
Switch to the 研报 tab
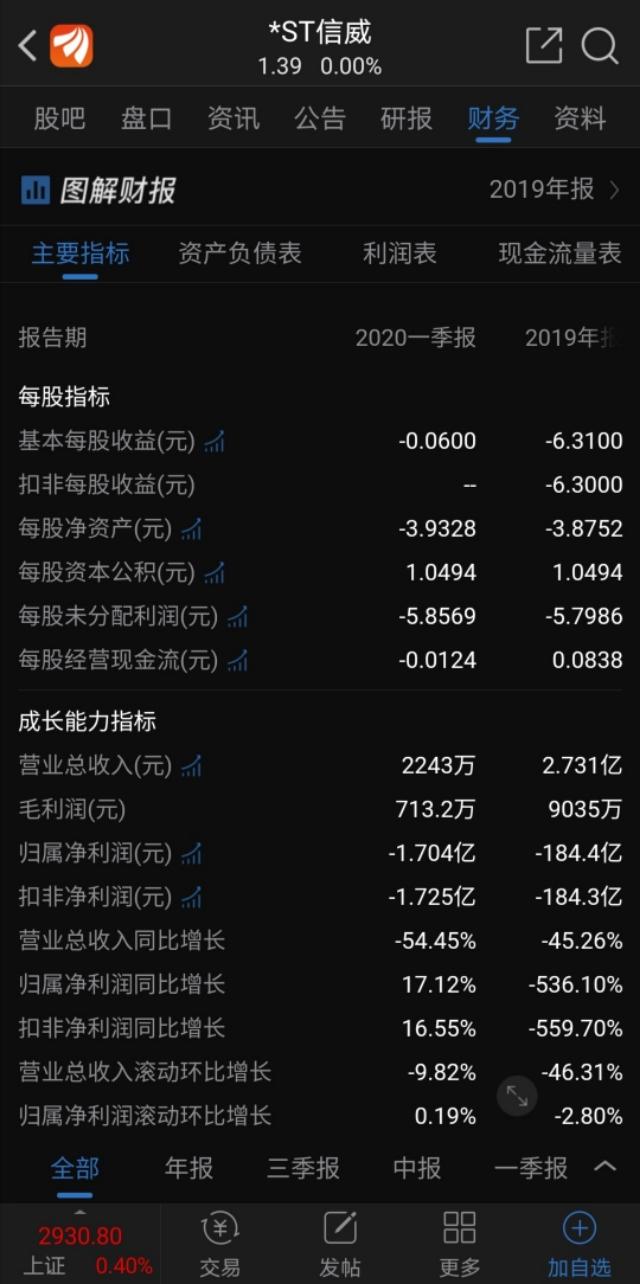[x=407, y=119]
